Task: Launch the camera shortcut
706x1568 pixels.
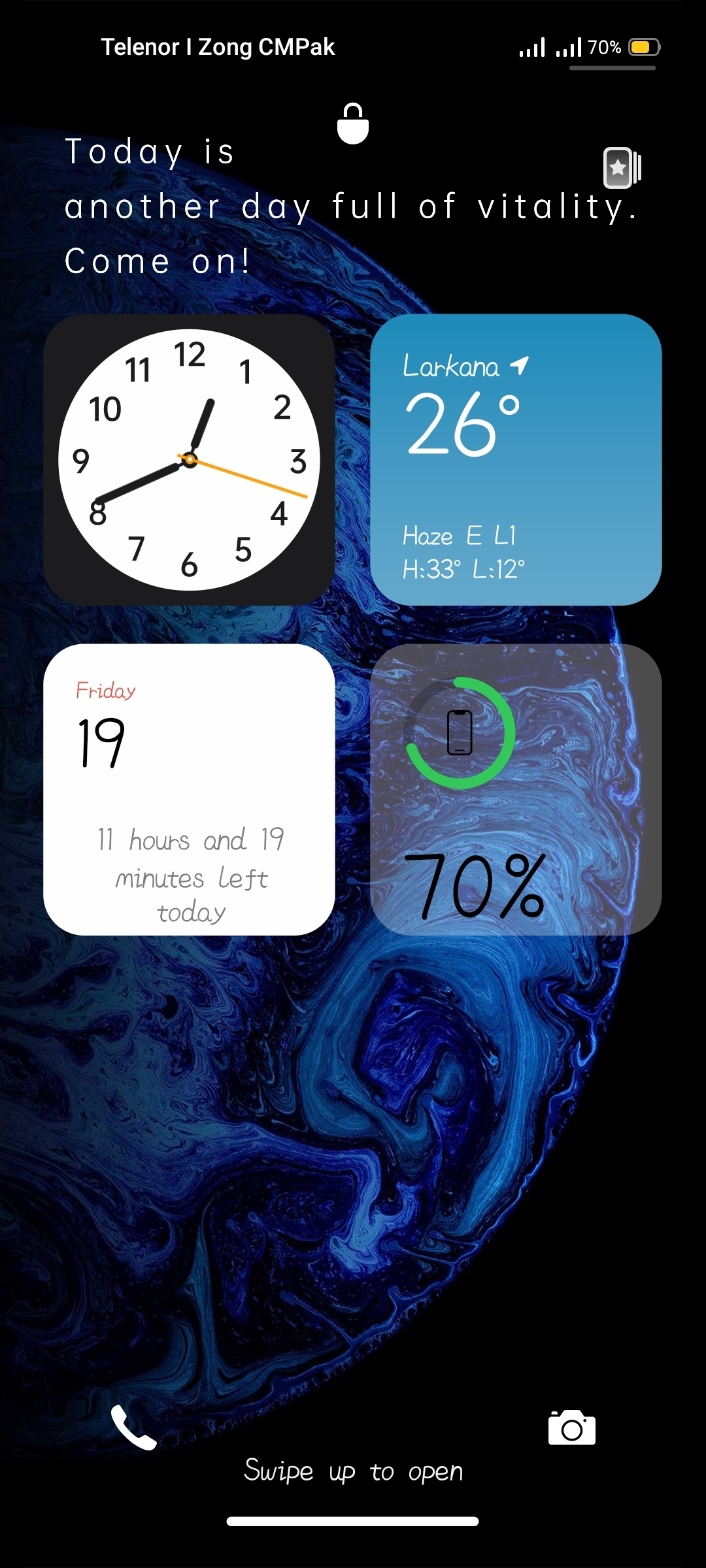Action: click(x=572, y=1428)
